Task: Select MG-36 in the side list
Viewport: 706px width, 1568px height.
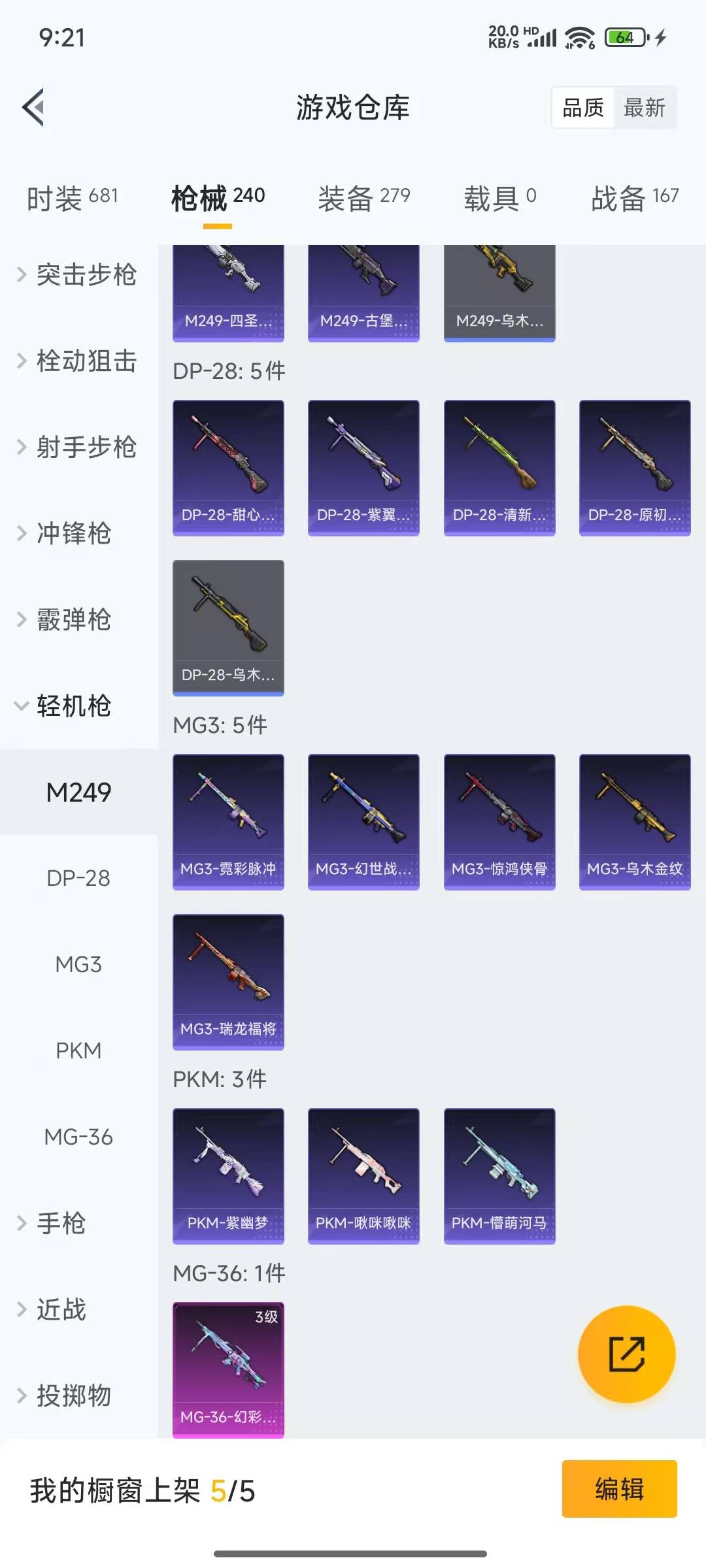Action: [78, 1137]
